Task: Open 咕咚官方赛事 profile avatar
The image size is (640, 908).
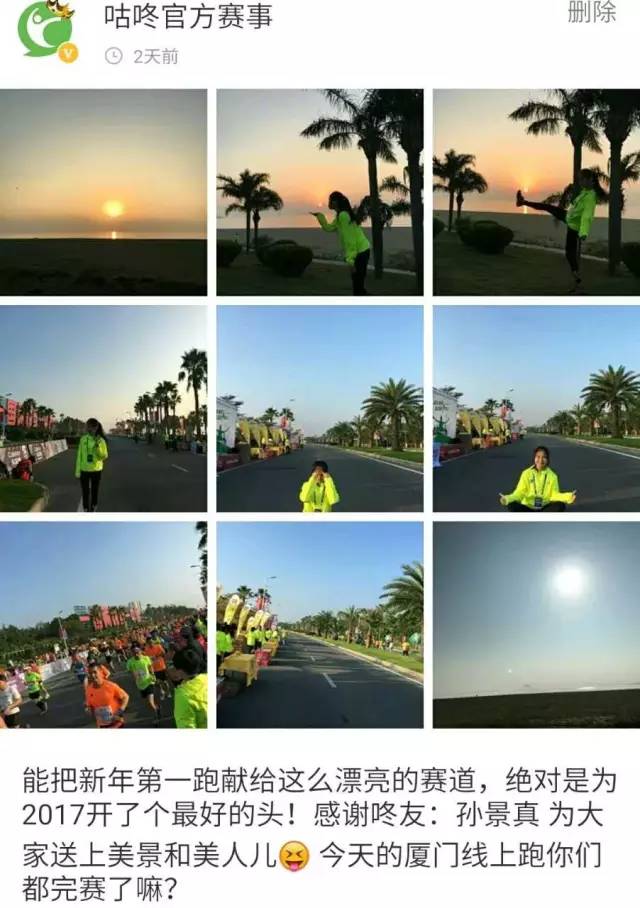Action: coord(46,29)
